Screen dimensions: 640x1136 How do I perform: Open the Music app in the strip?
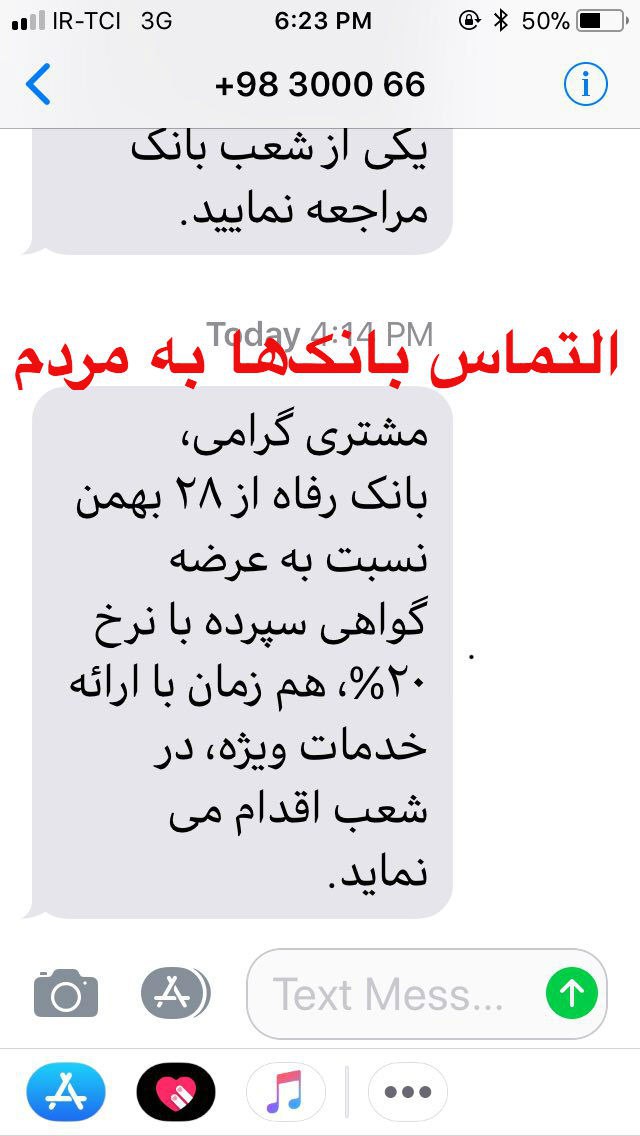click(x=285, y=1092)
